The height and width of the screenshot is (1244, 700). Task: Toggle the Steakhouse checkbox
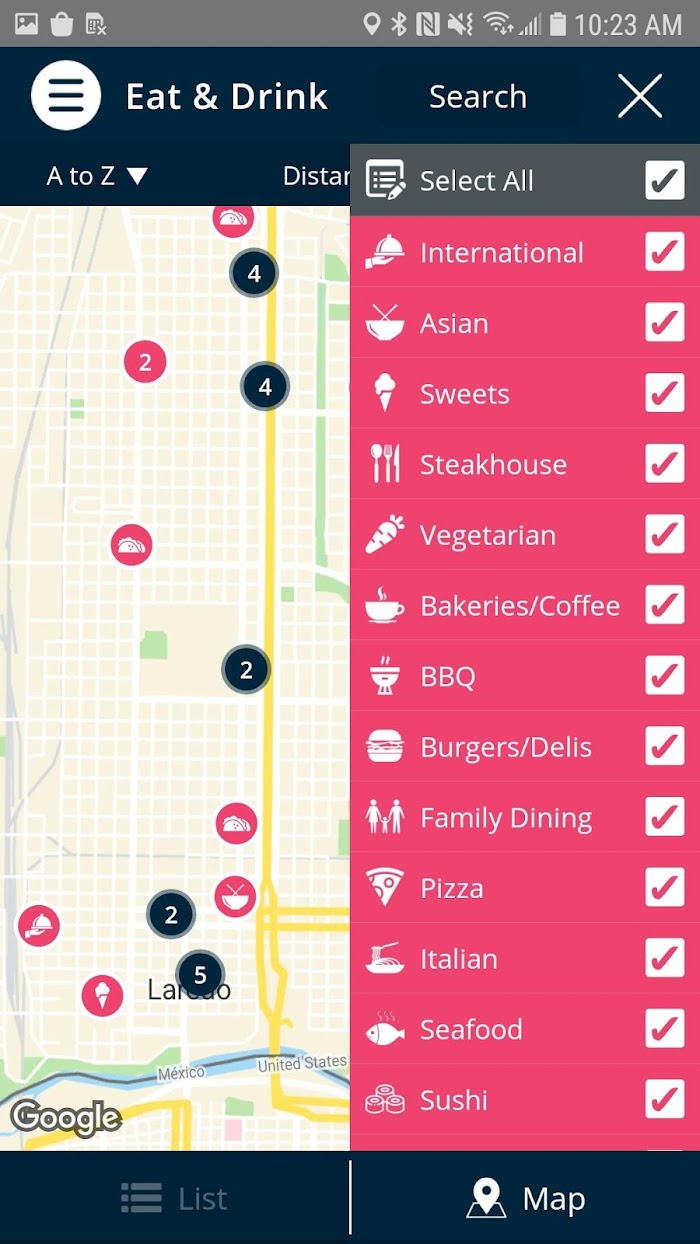pos(665,464)
